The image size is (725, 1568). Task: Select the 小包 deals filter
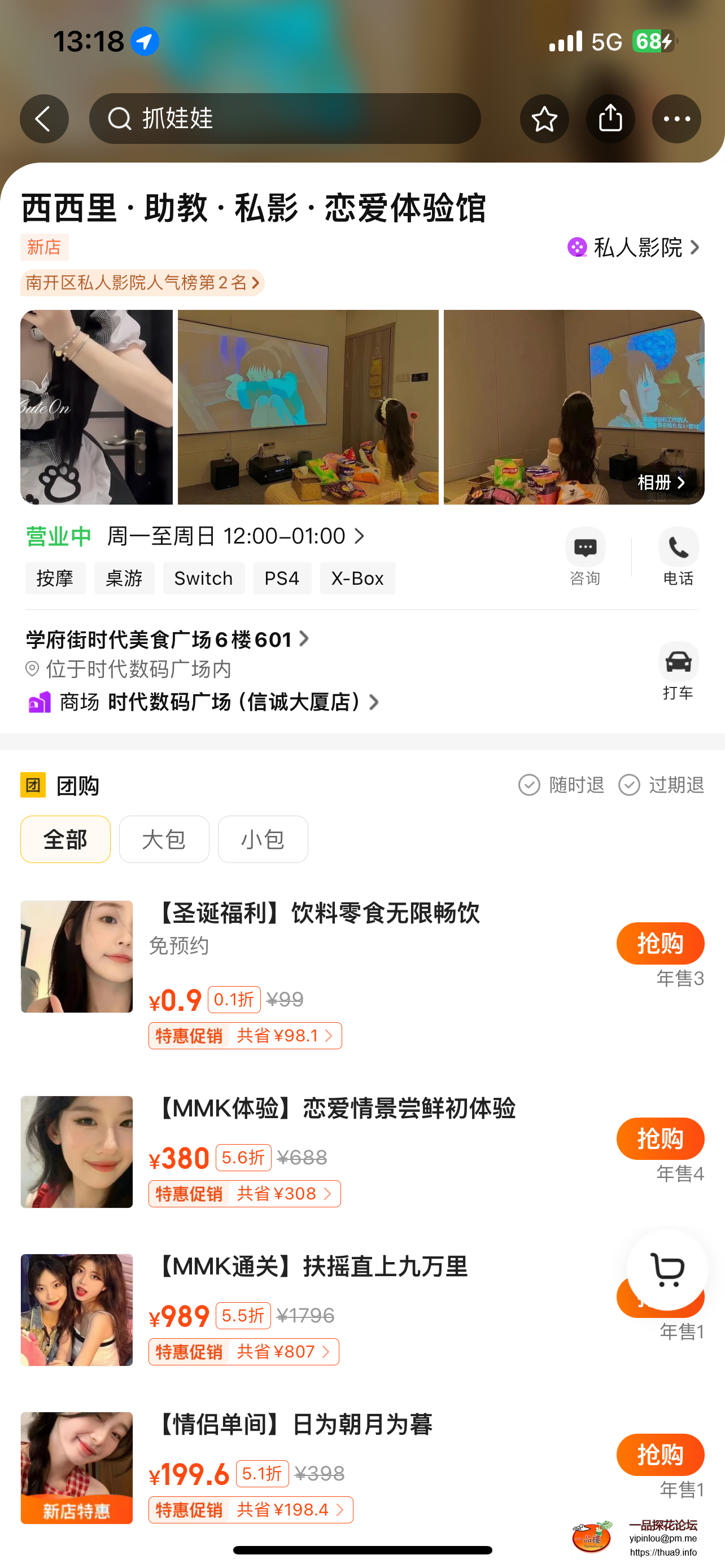[263, 839]
